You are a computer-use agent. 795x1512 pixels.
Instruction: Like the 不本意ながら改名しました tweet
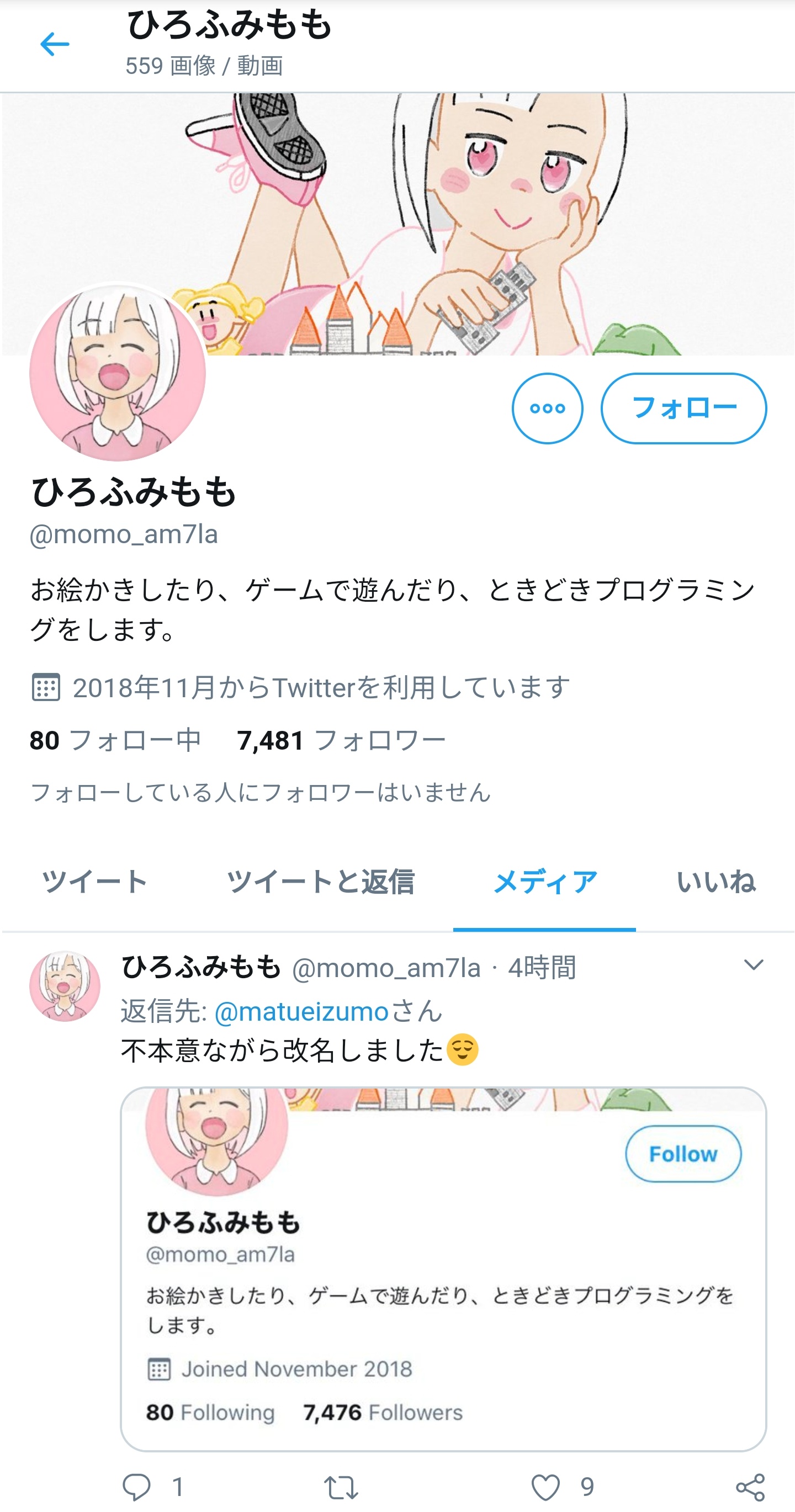[545, 1487]
